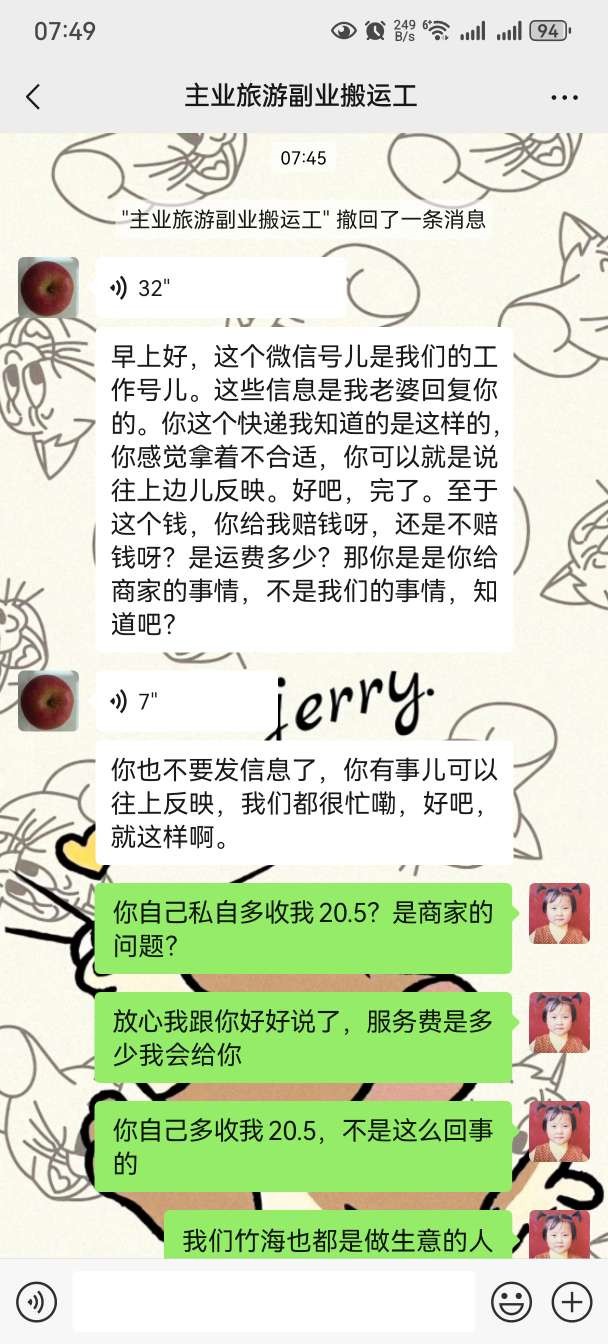Open the apple avatar contact profile
The height and width of the screenshot is (1344, 608).
click(x=48, y=288)
